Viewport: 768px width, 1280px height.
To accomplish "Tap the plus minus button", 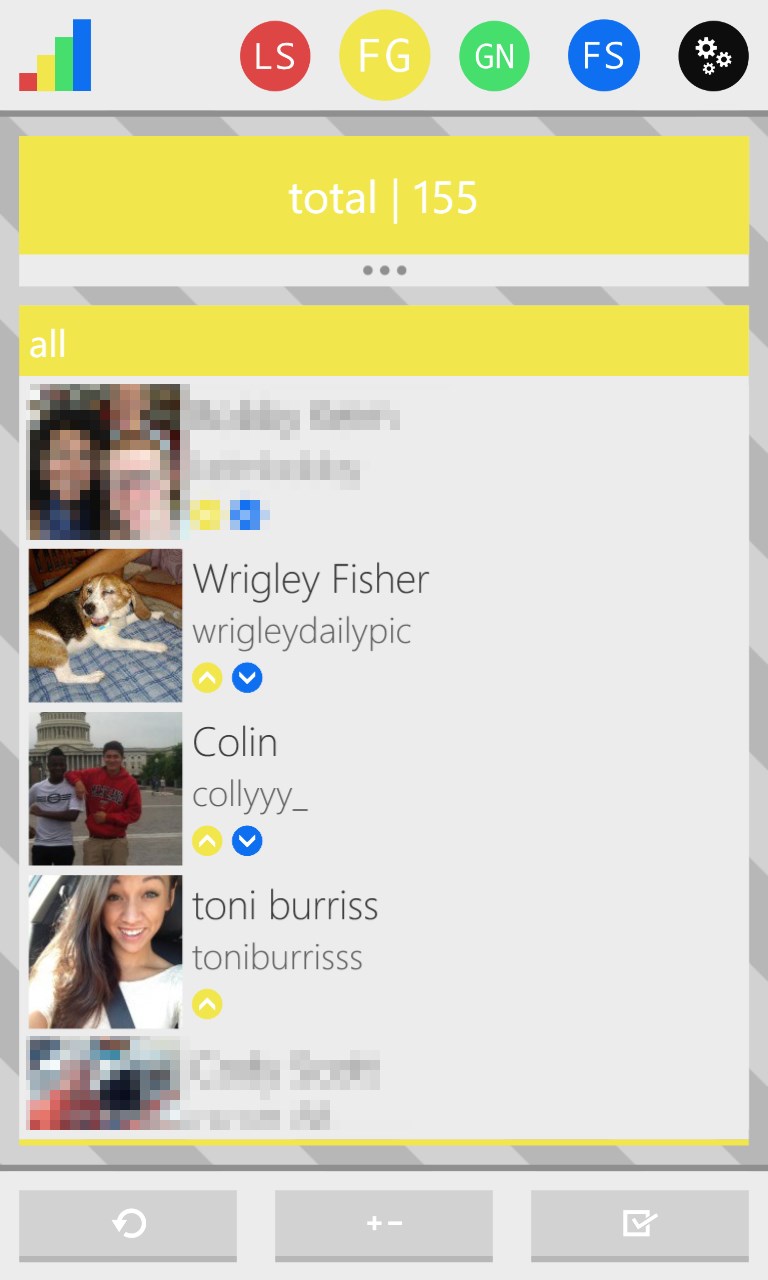I will point(384,1223).
